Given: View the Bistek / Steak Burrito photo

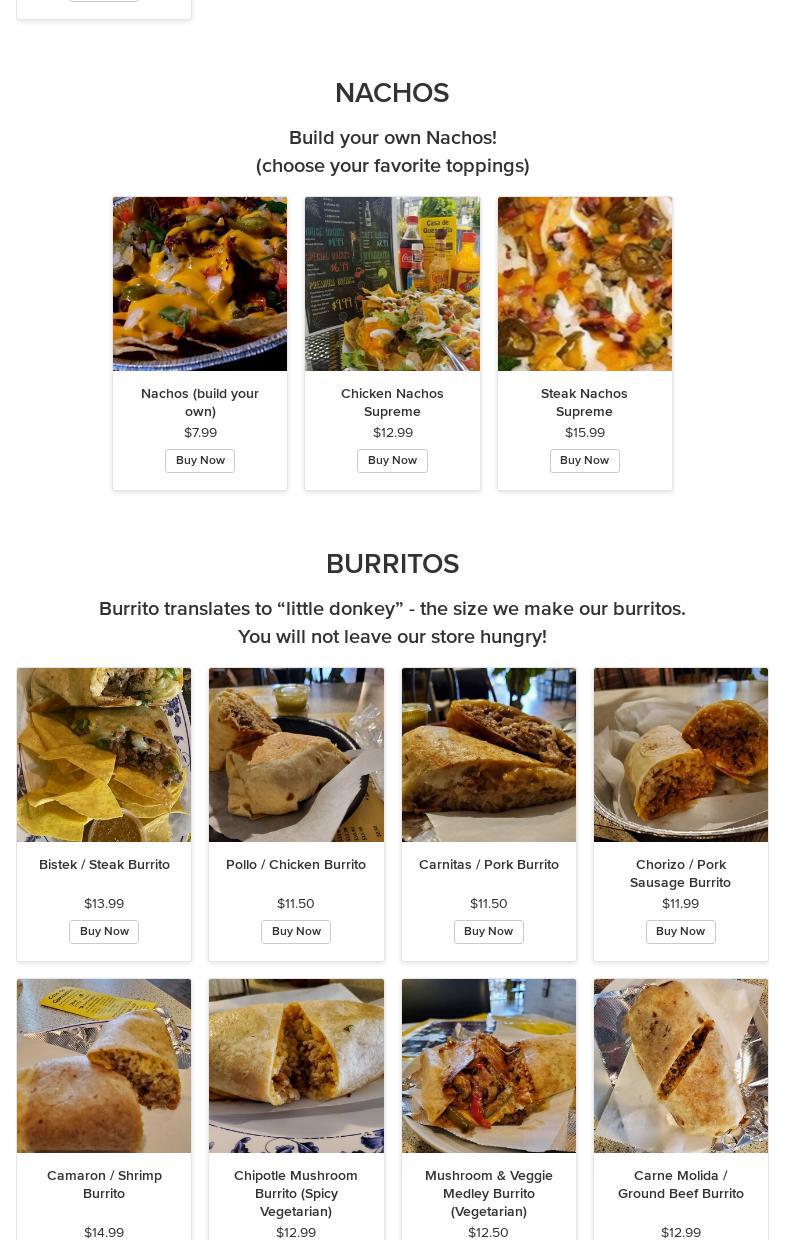Looking at the screenshot, I should (x=104, y=755).
